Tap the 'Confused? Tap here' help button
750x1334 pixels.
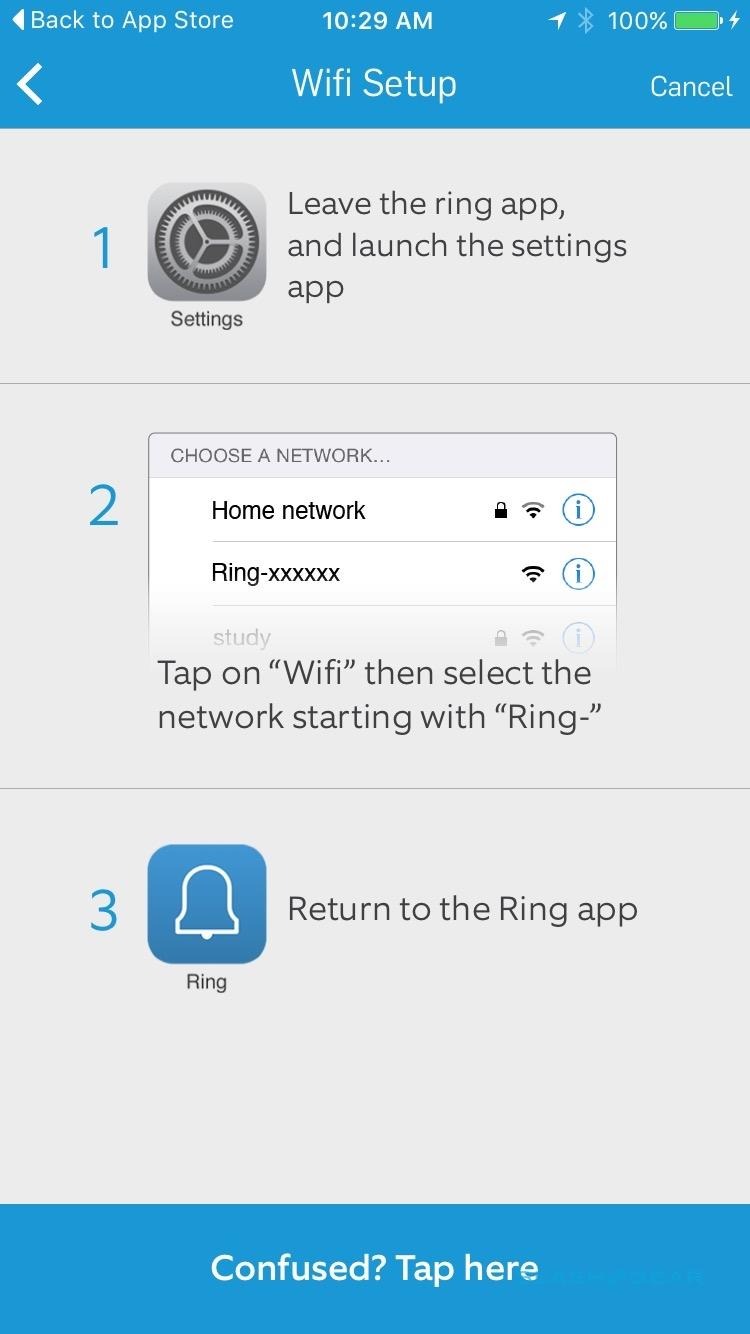pos(375,1268)
